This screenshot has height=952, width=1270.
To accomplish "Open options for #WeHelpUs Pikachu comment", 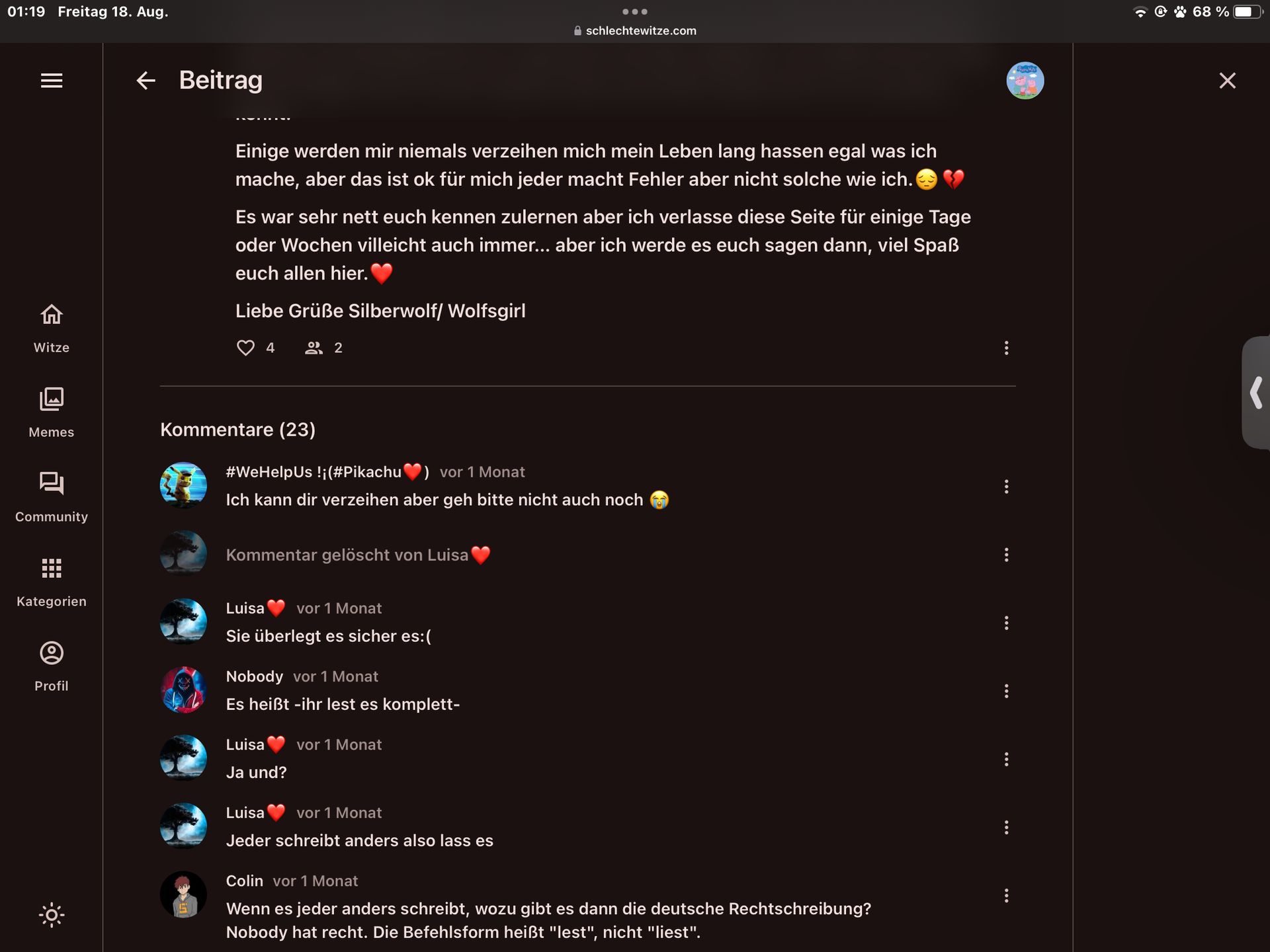I will 1006,487.
